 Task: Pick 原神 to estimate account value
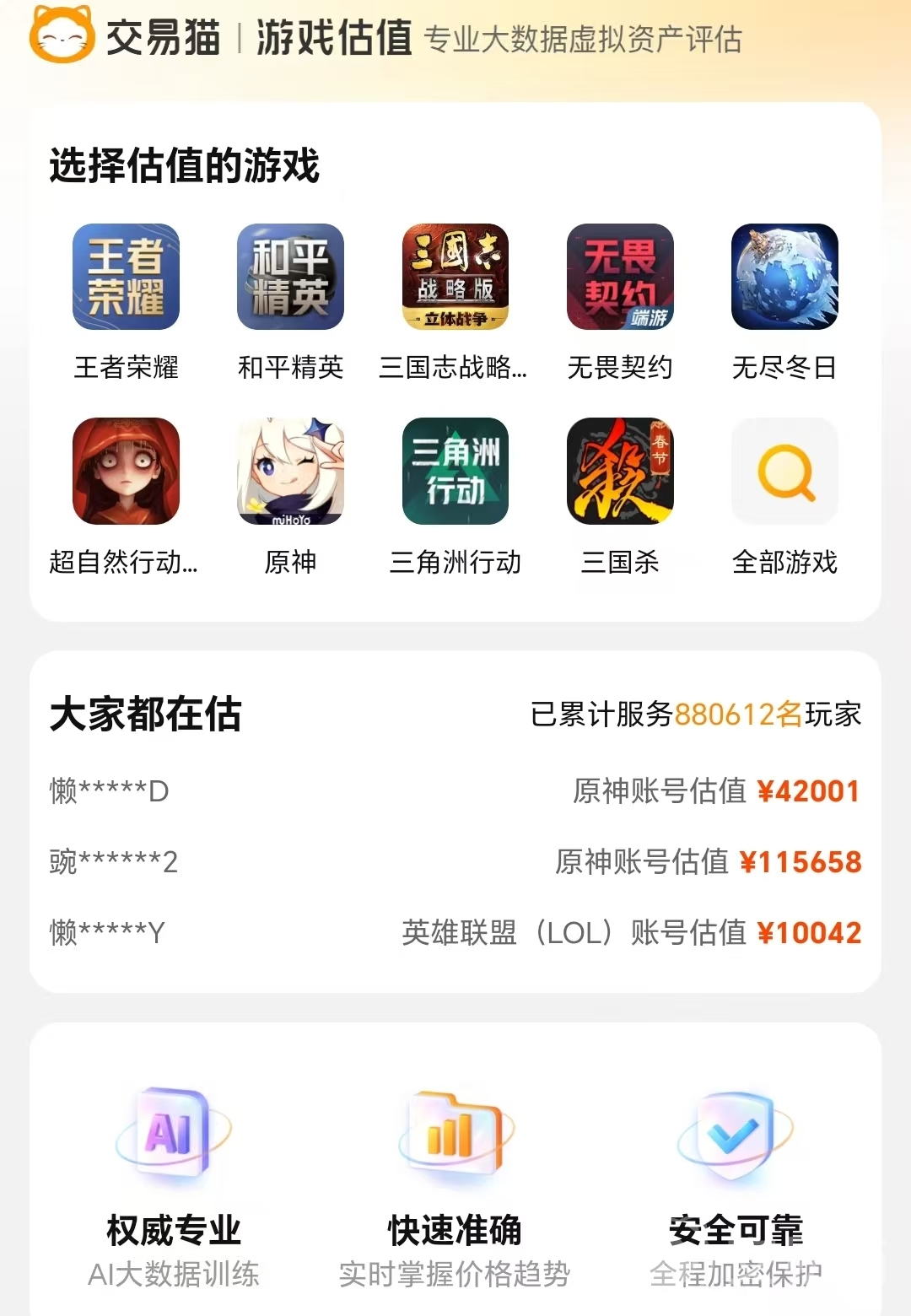pyautogui.click(x=290, y=471)
